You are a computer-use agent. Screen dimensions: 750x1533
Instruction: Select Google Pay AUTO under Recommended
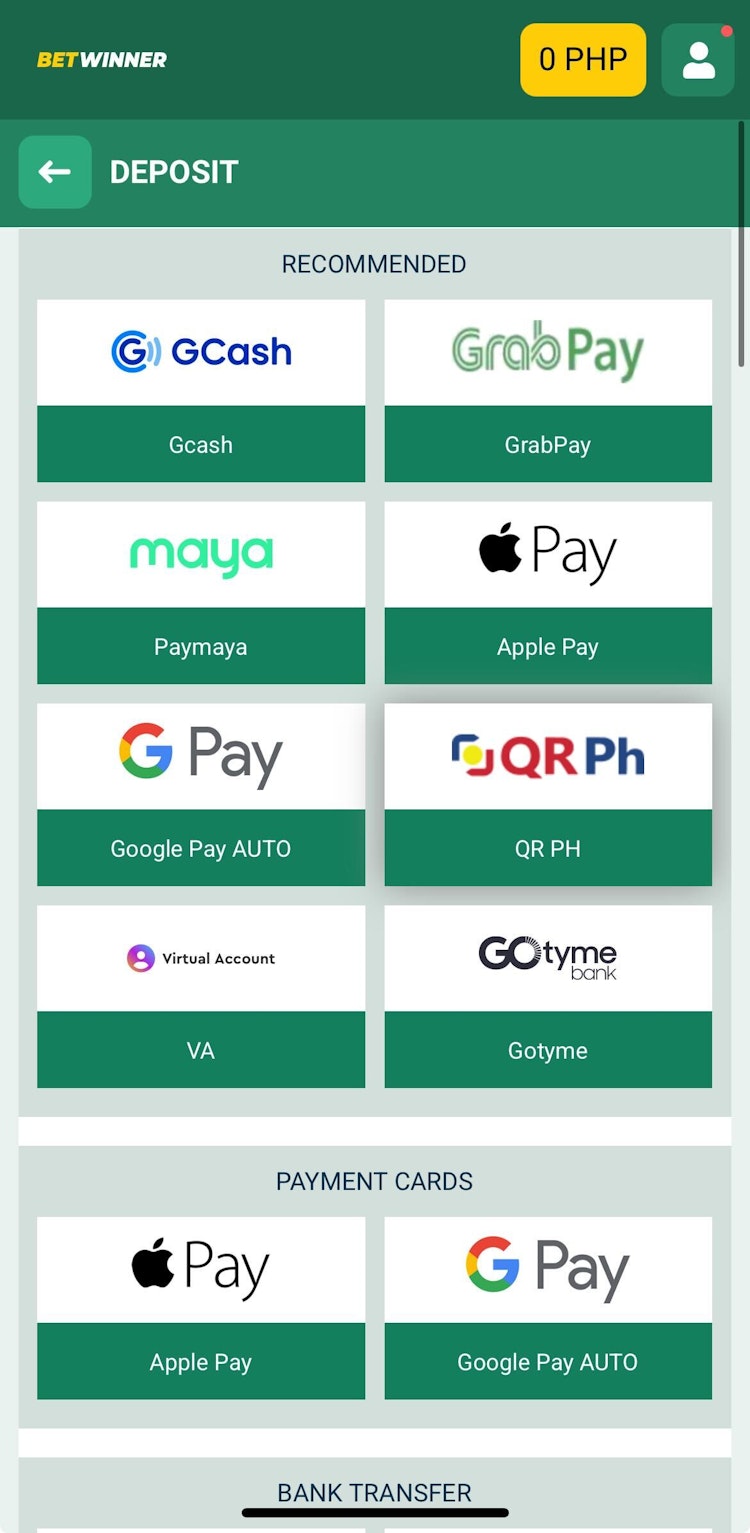(x=201, y=794)
